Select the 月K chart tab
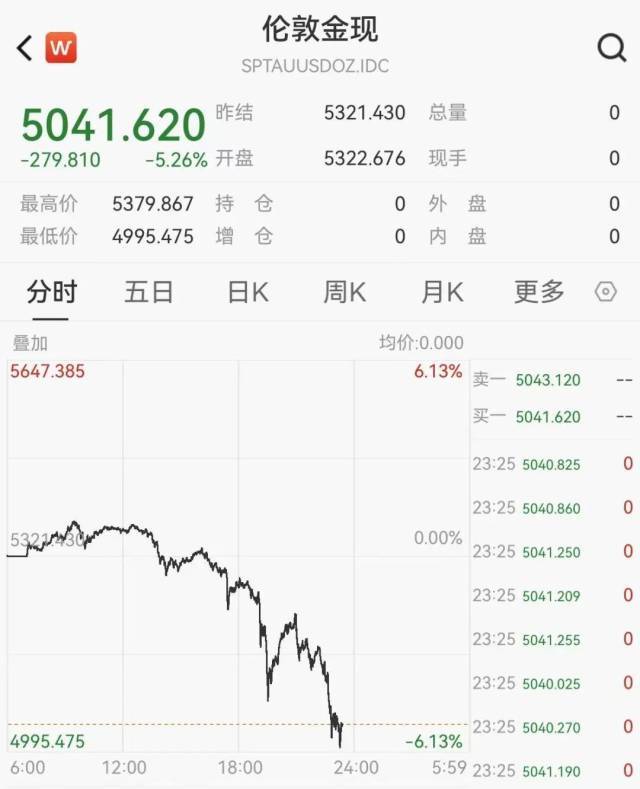640x789 pixels. pyautogui.click(x=441, y=292)
